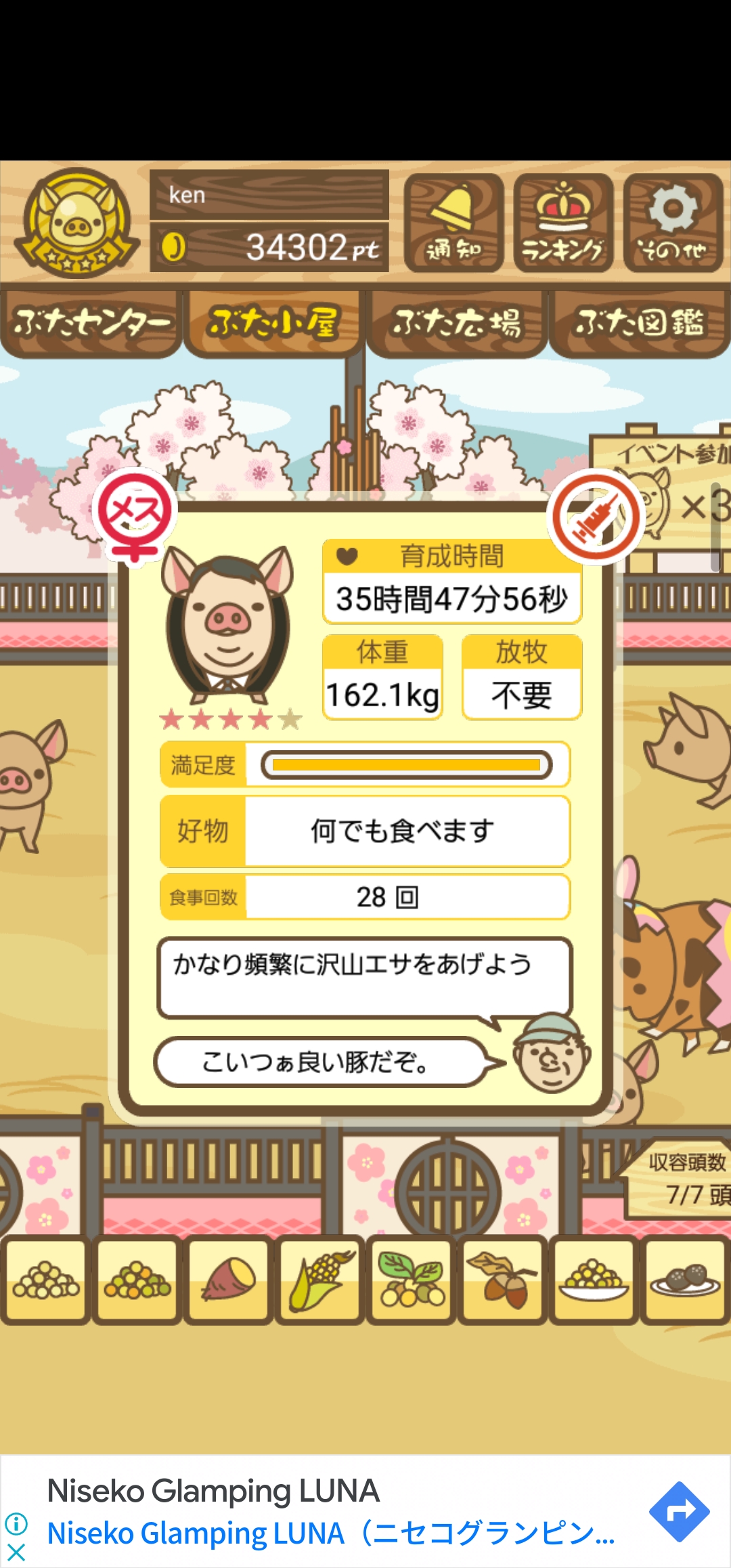Choose the dark truffles on plate feed
The height and width of the screenshot is (1568, 731).
685,1279
